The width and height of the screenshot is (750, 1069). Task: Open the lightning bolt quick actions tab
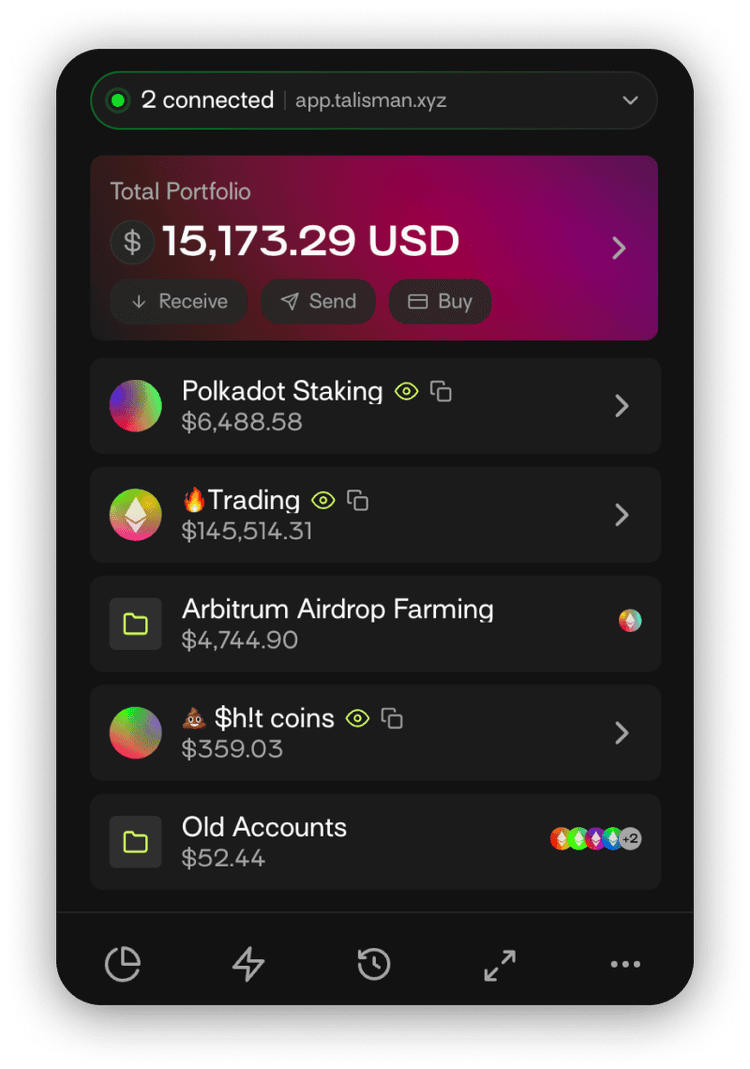tap(248, 964)
